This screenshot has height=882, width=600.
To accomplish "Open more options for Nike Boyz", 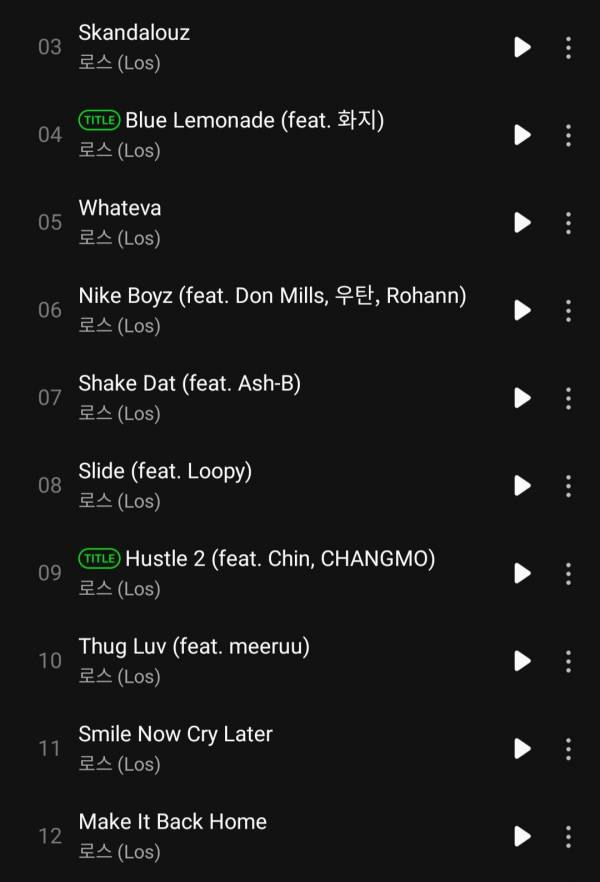I will click(x=568, y=310).
